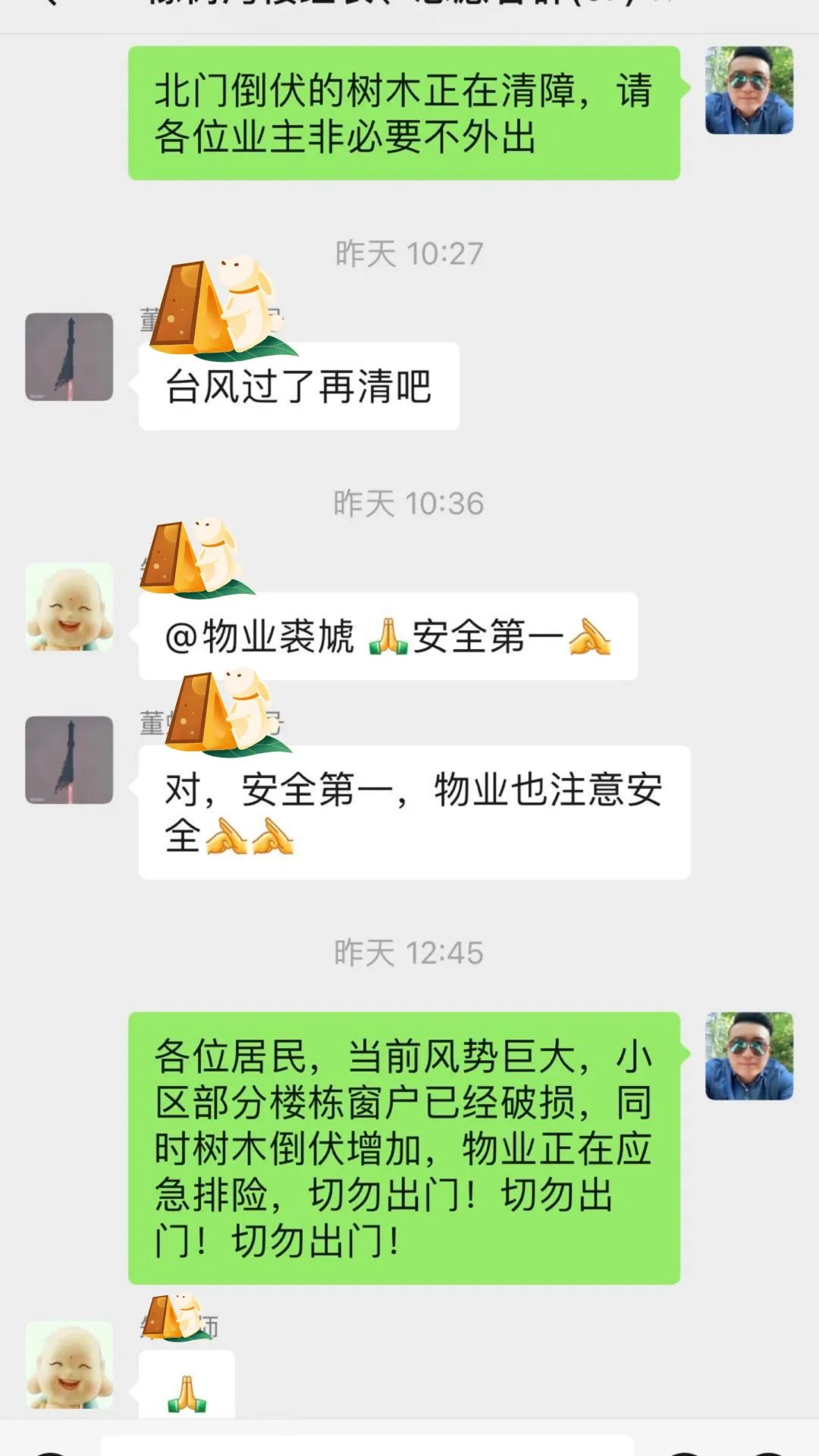Focus the message input box
The width and height of the screenshot is (819, 1456).
tap(368, 1445)
